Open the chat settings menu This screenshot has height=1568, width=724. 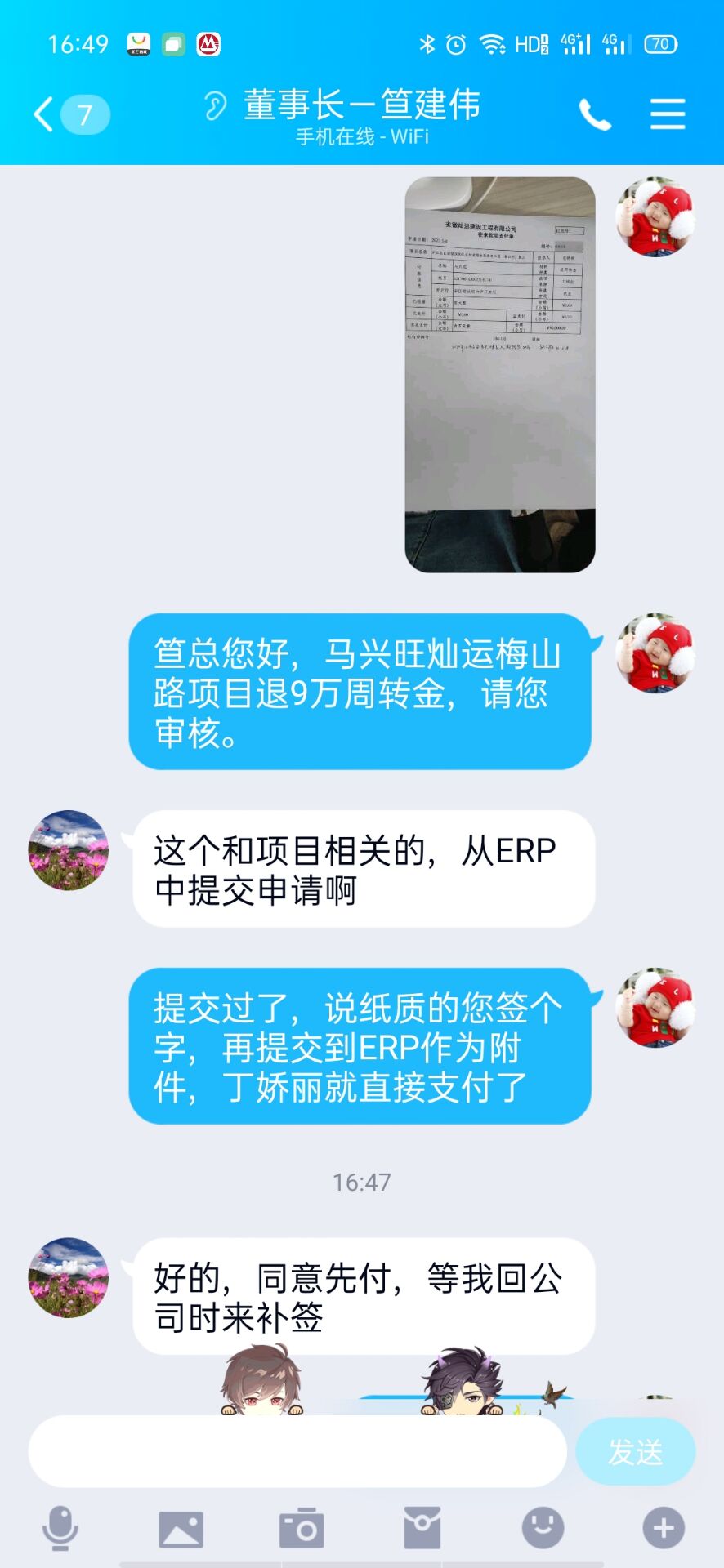(667, 114)
